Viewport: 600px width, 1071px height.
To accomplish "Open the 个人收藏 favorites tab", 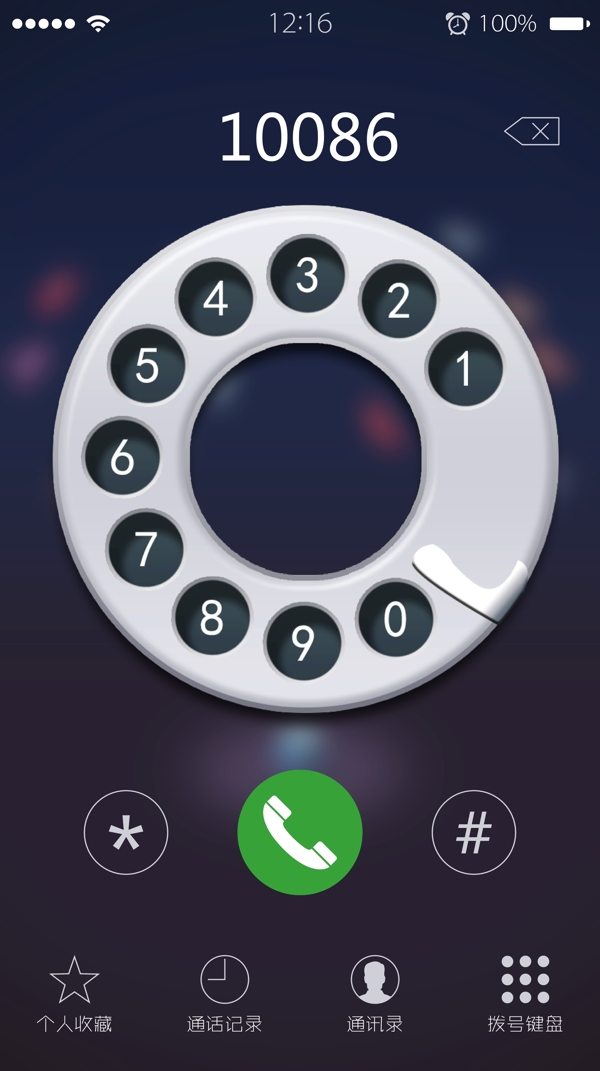I will click(75, 994).
